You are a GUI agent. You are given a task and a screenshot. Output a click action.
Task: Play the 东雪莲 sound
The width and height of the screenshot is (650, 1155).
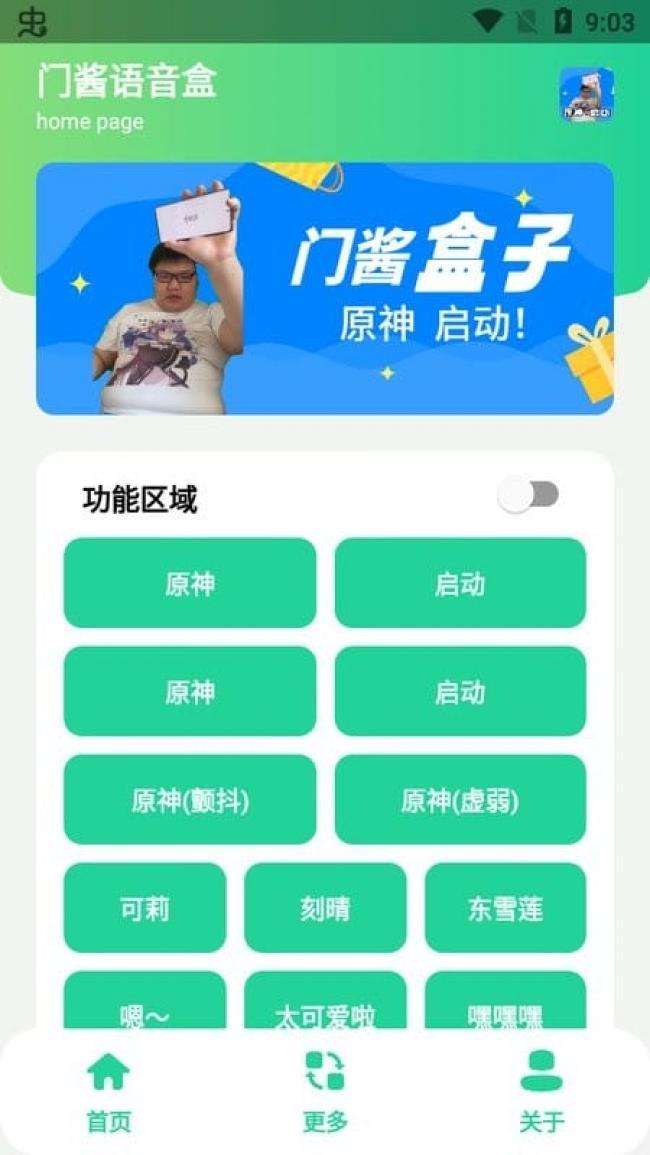pyautogui.click(x=505, y=908)
